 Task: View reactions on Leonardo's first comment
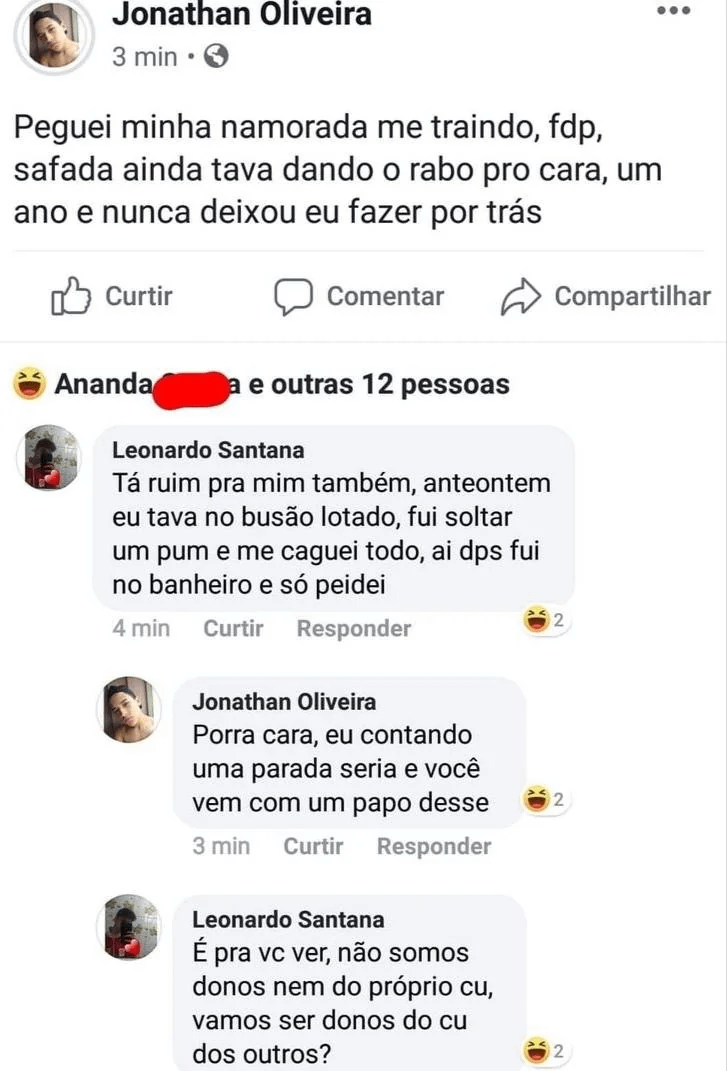(545, 621)
